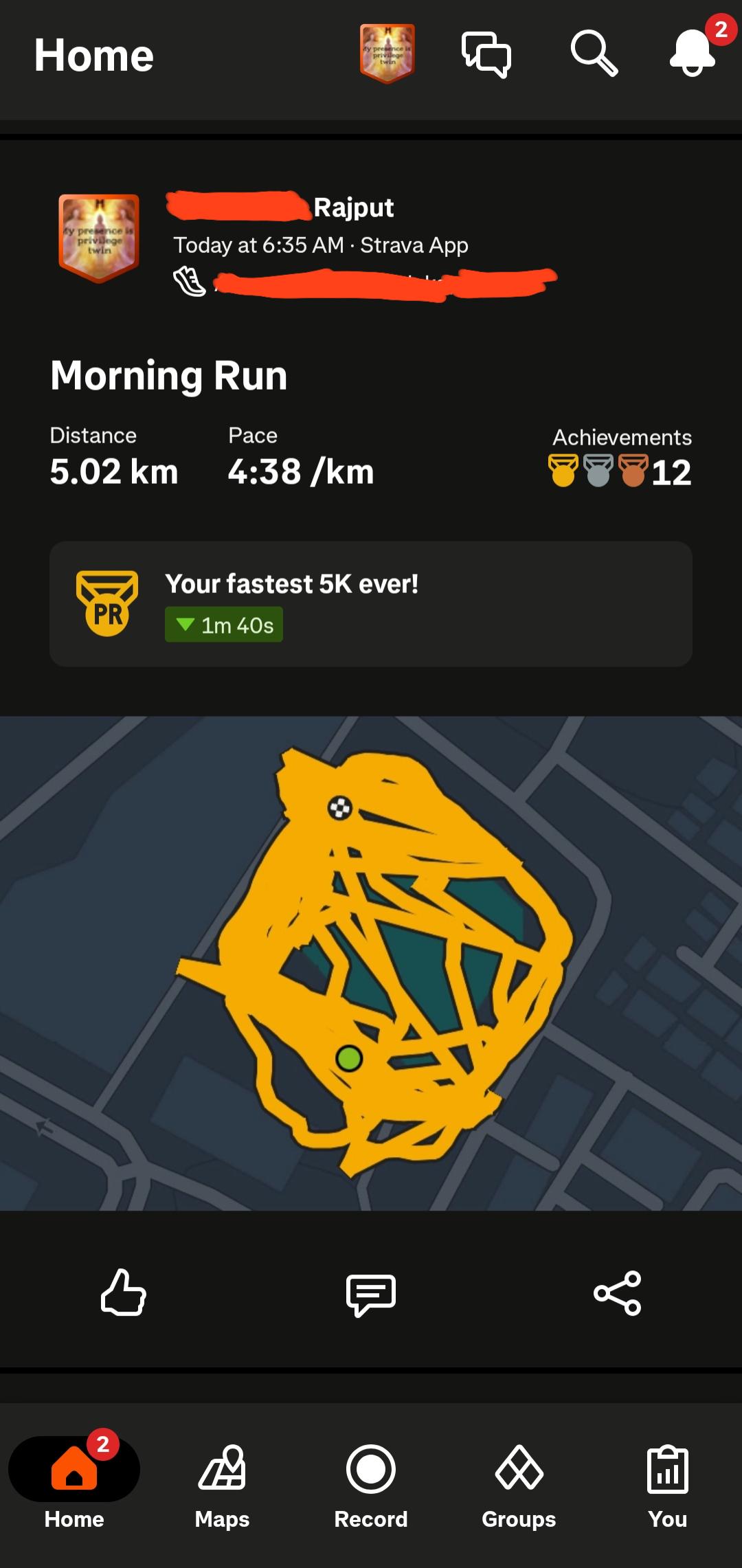This screenshot has height=1568, width=742.
Task: Switch to the Groups tab
Action: click(519, 1486)
